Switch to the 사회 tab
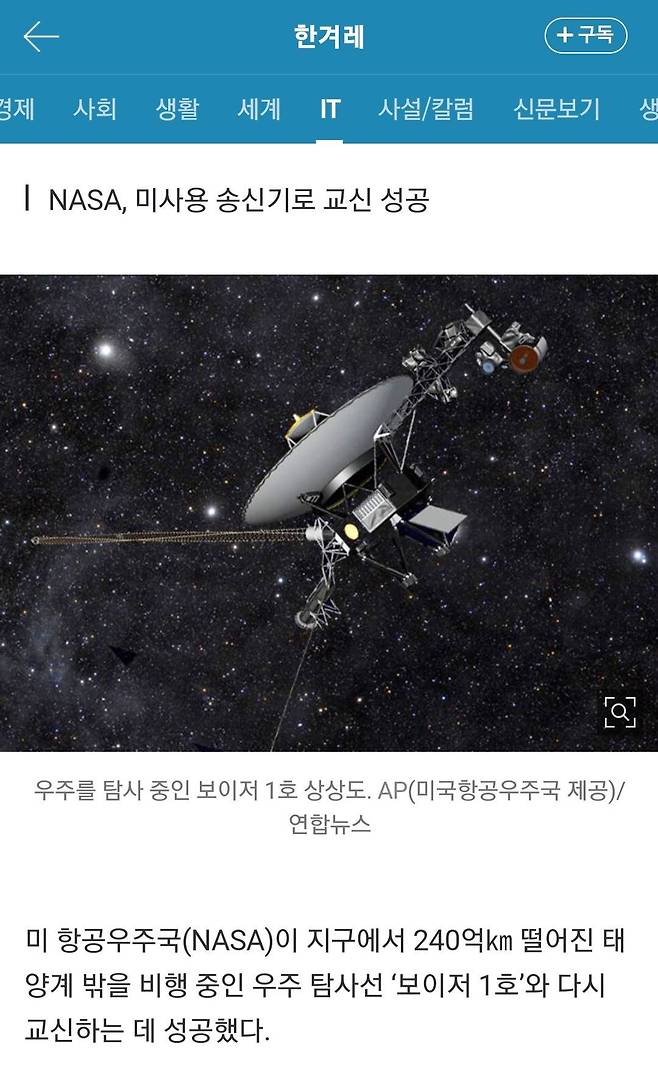The image size is (658, 1072). click(x=96, y=108)
